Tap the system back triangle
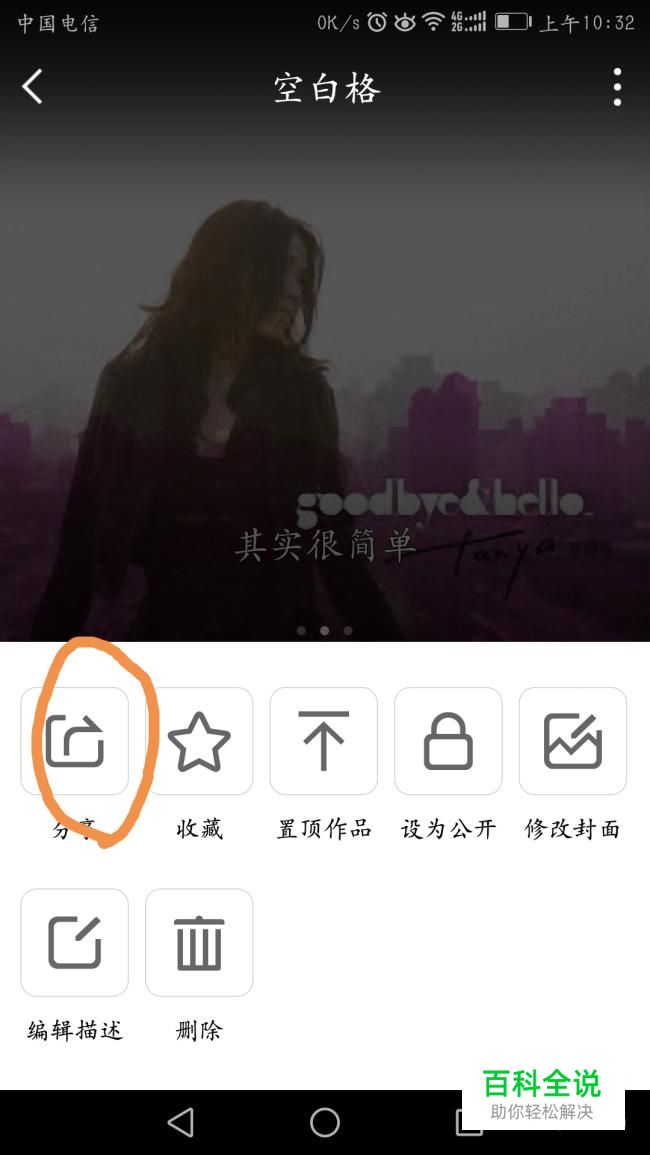 181,1122
